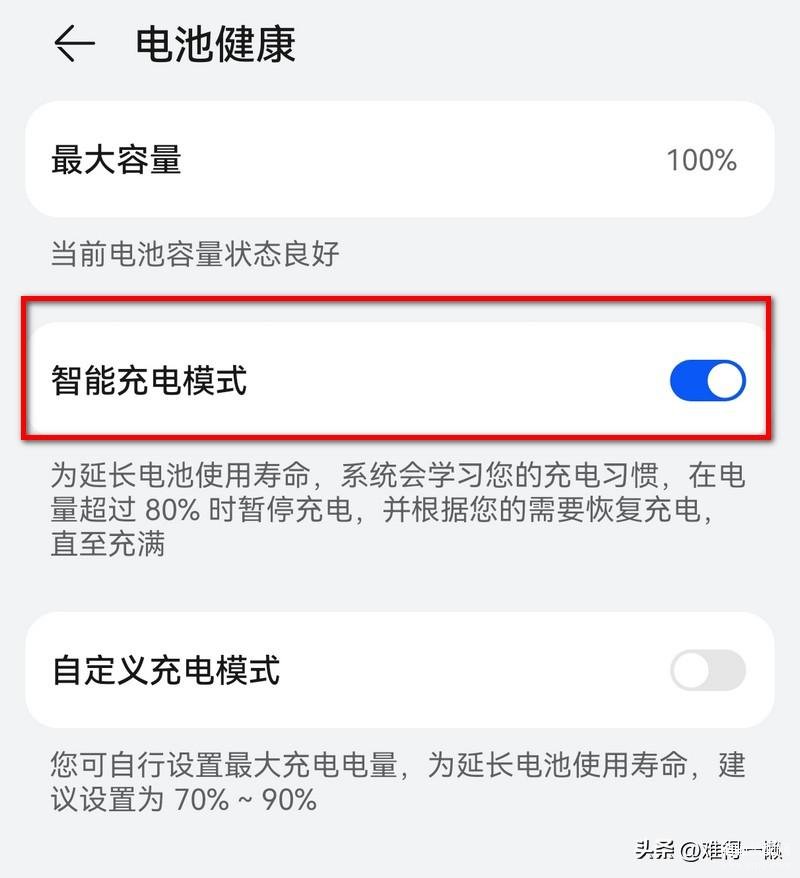Enable the 自定义充电模式 switch
800x878 pixels.
tap(707, 670)
